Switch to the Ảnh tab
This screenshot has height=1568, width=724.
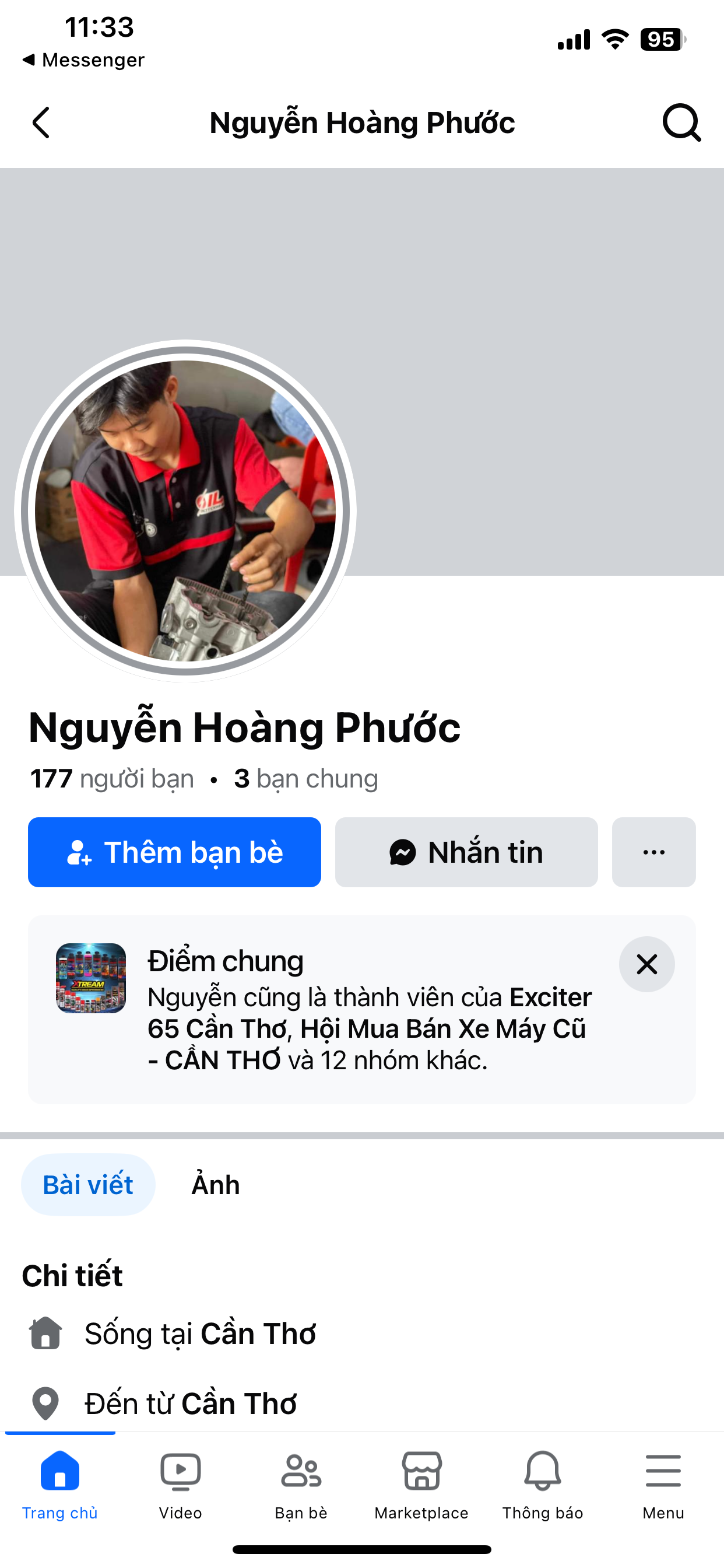(215, 1185)
